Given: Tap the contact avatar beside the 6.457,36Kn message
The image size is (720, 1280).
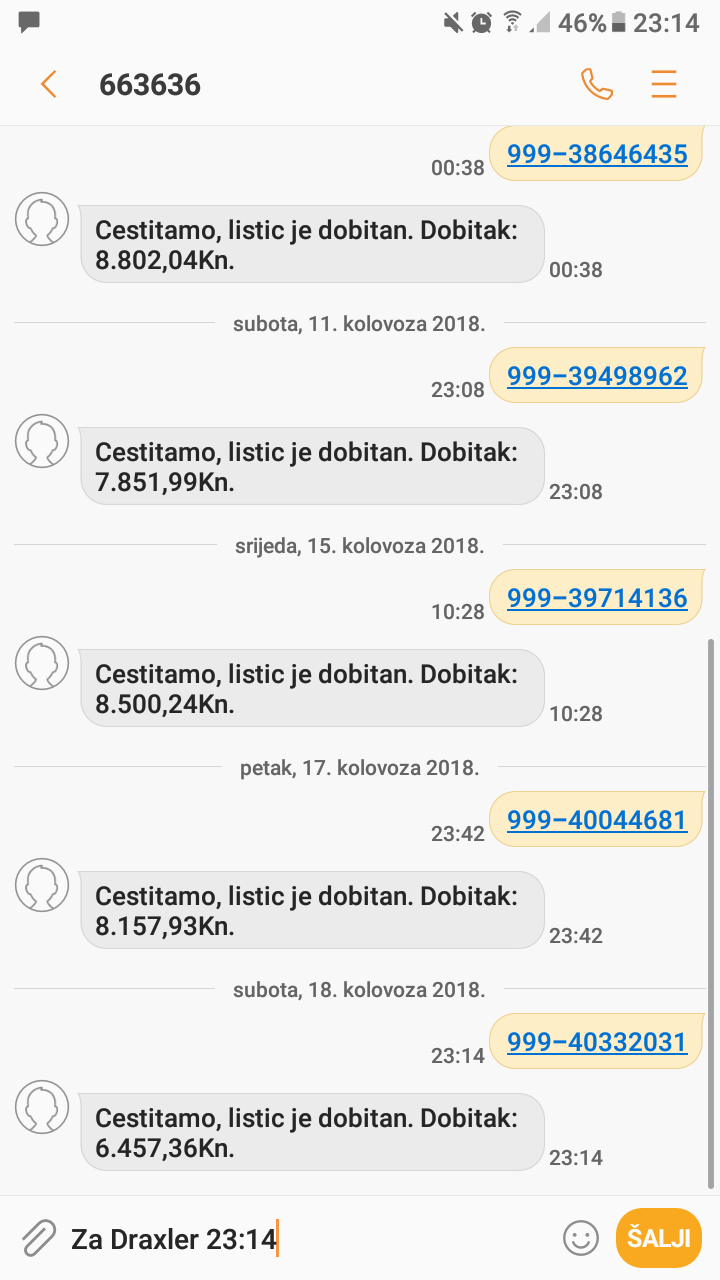Looking at the screenshot, I should [x=42, y=1107].
